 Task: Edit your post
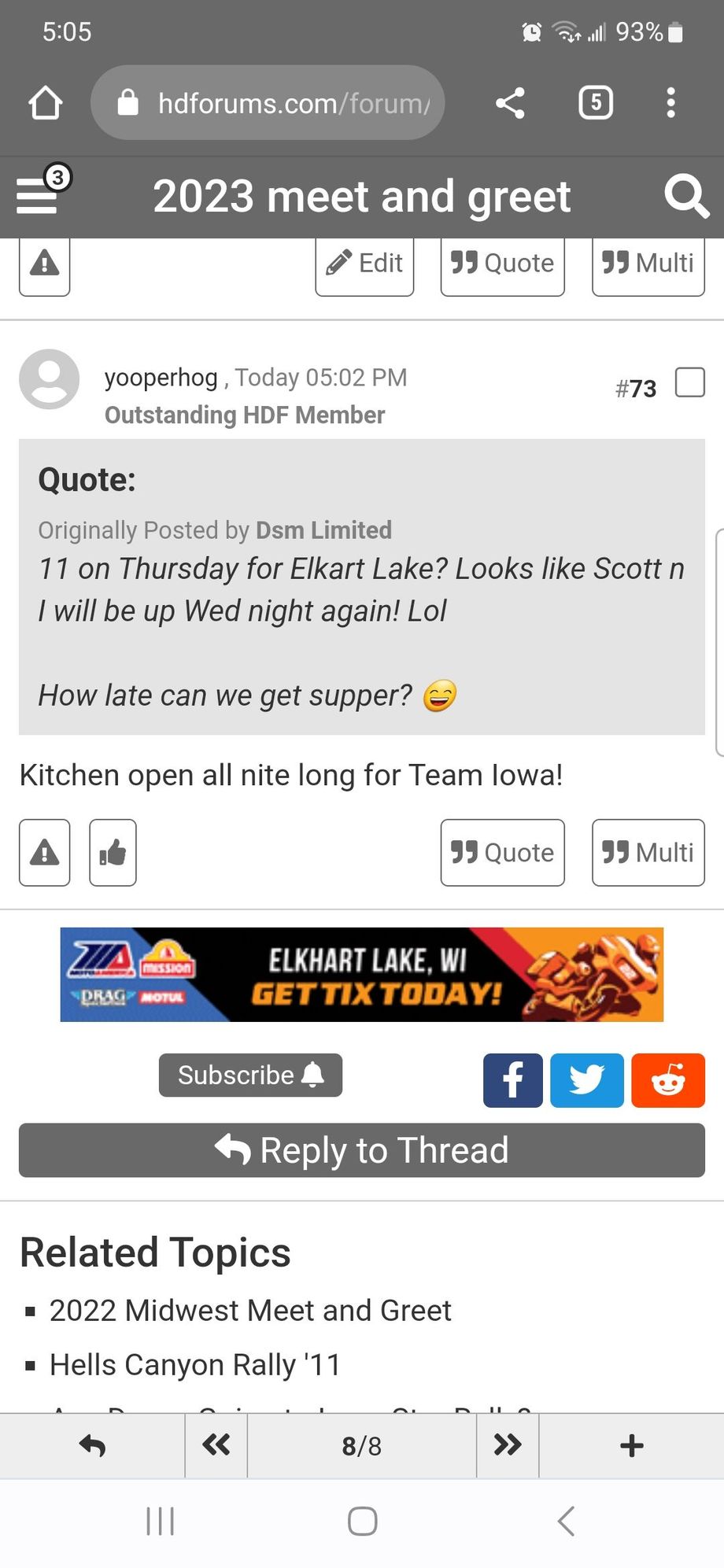click(x=364, y=264)
